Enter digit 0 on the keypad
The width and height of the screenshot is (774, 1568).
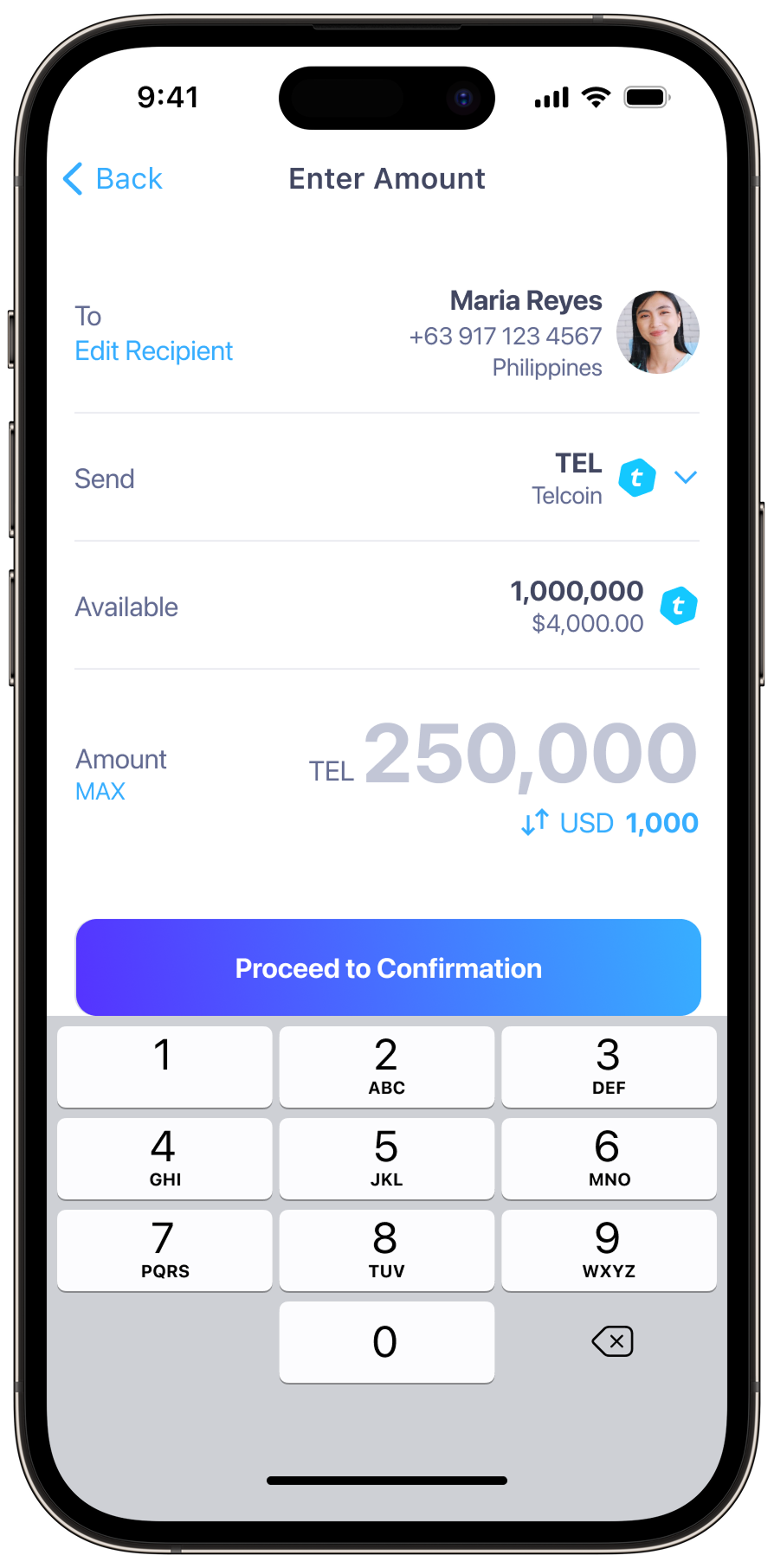click(x=387, y=1341)
